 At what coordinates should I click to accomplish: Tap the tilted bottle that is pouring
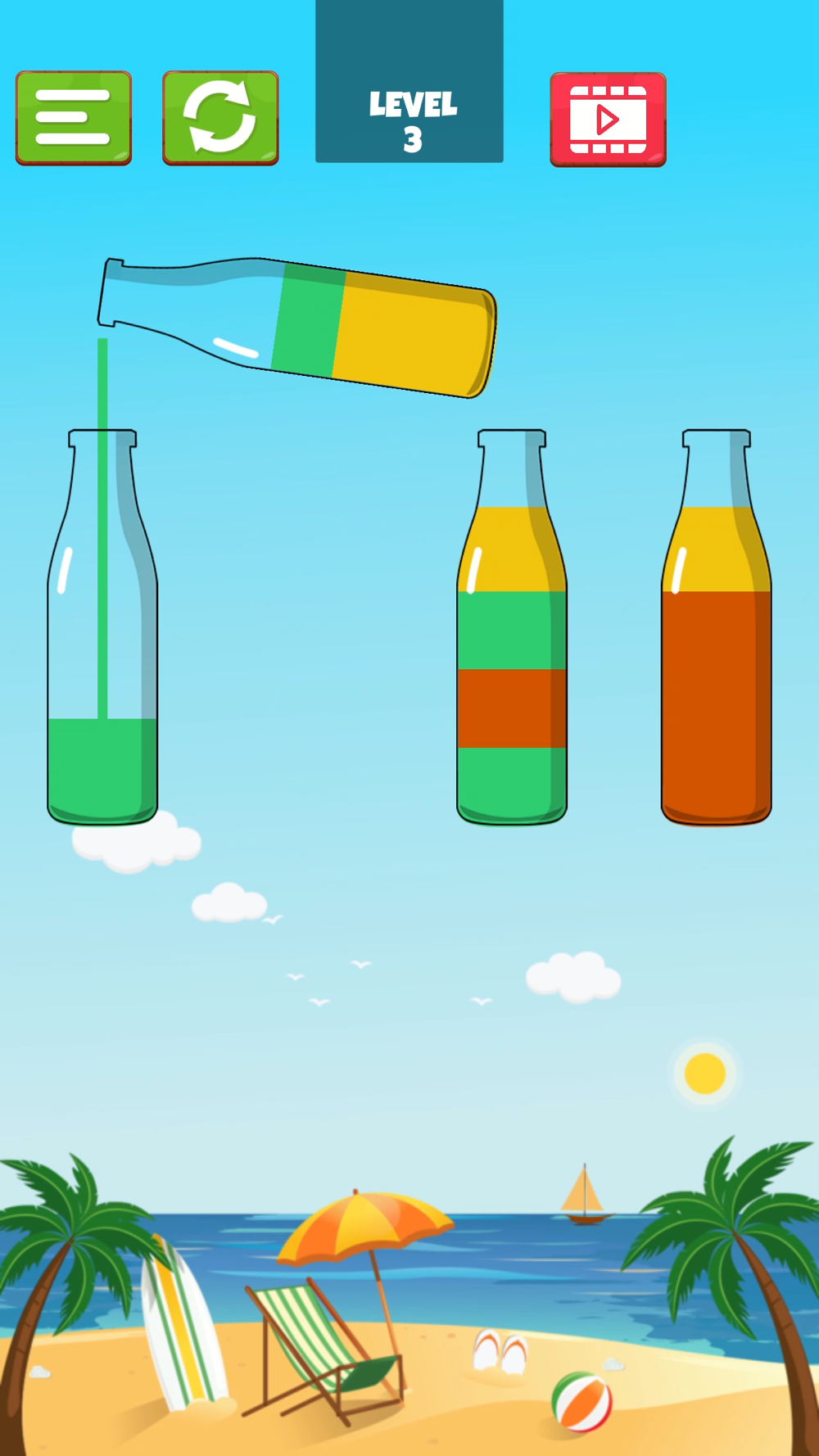(x=297, y=328)
